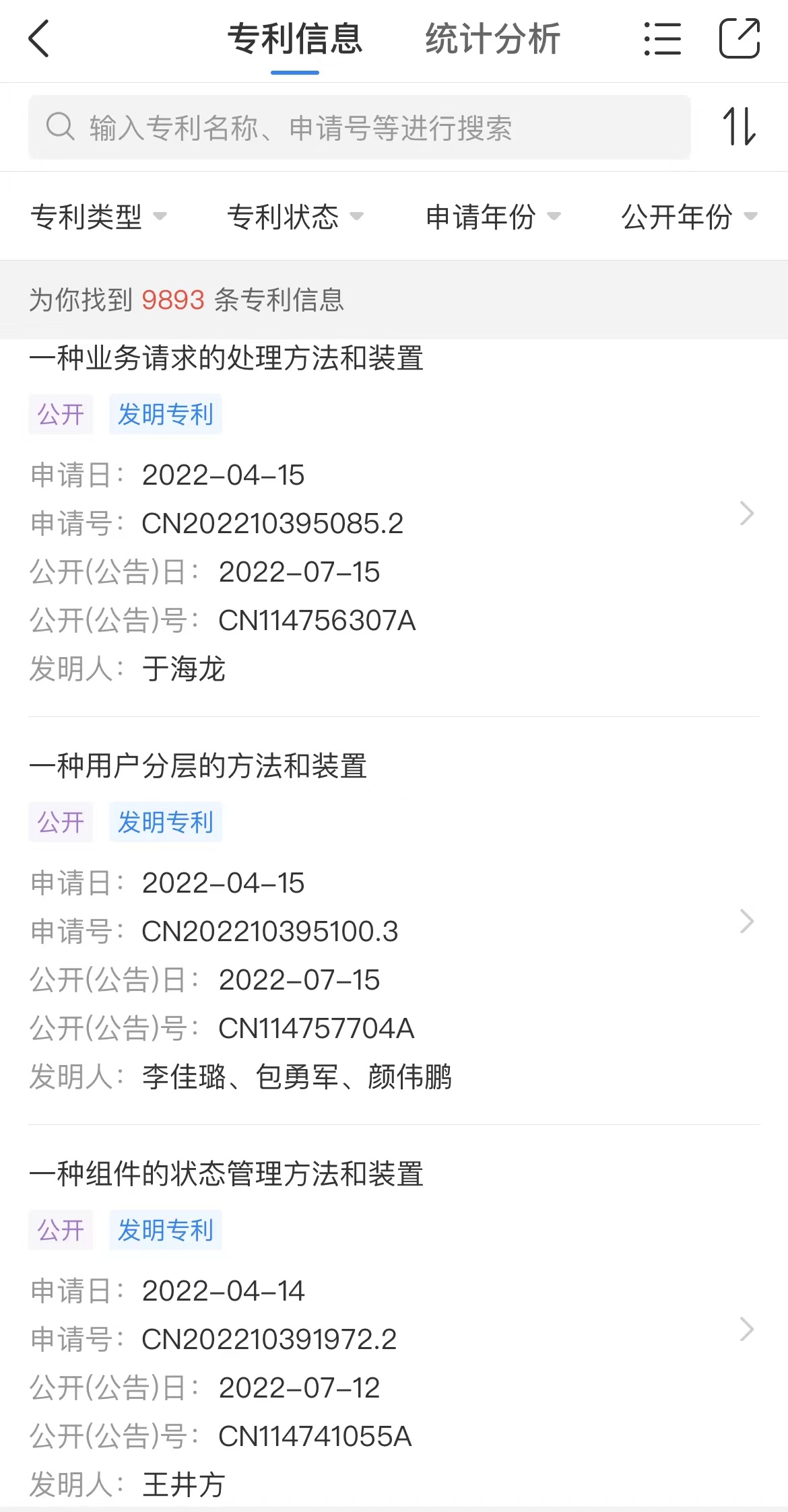Tap the patent search input field

point(359,127)
